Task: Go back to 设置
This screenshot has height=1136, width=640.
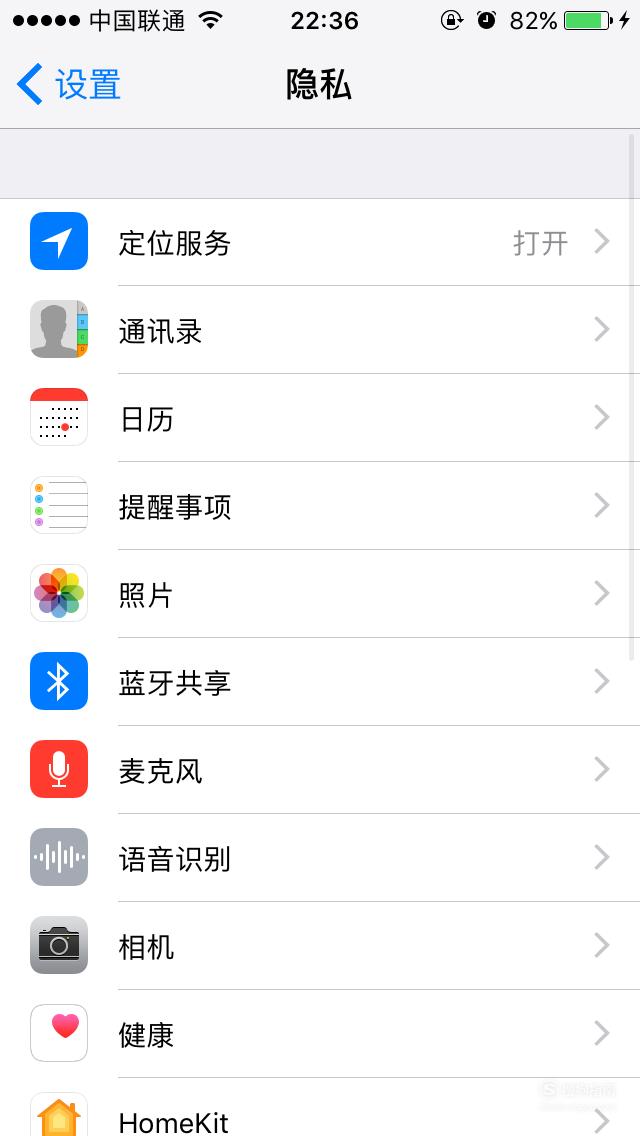Action: pos(69,84)
